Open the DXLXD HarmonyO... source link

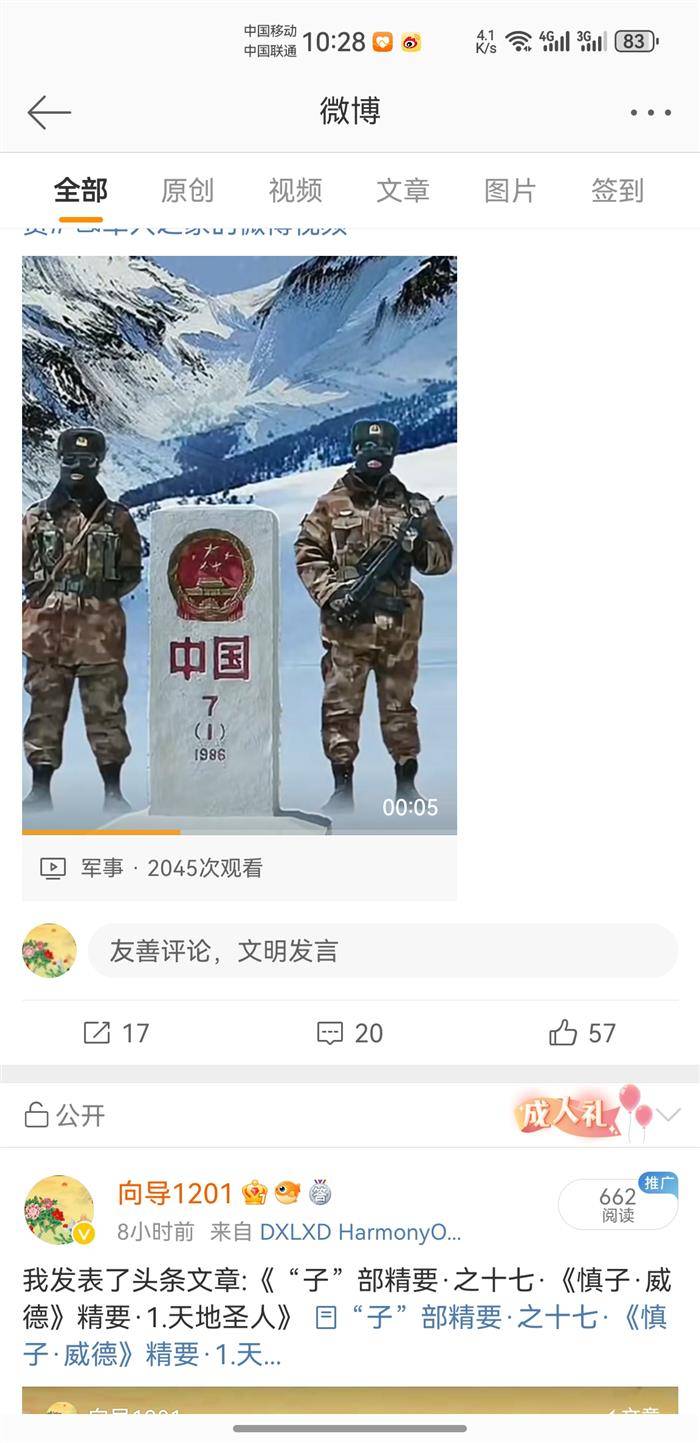pos(360,1232)
